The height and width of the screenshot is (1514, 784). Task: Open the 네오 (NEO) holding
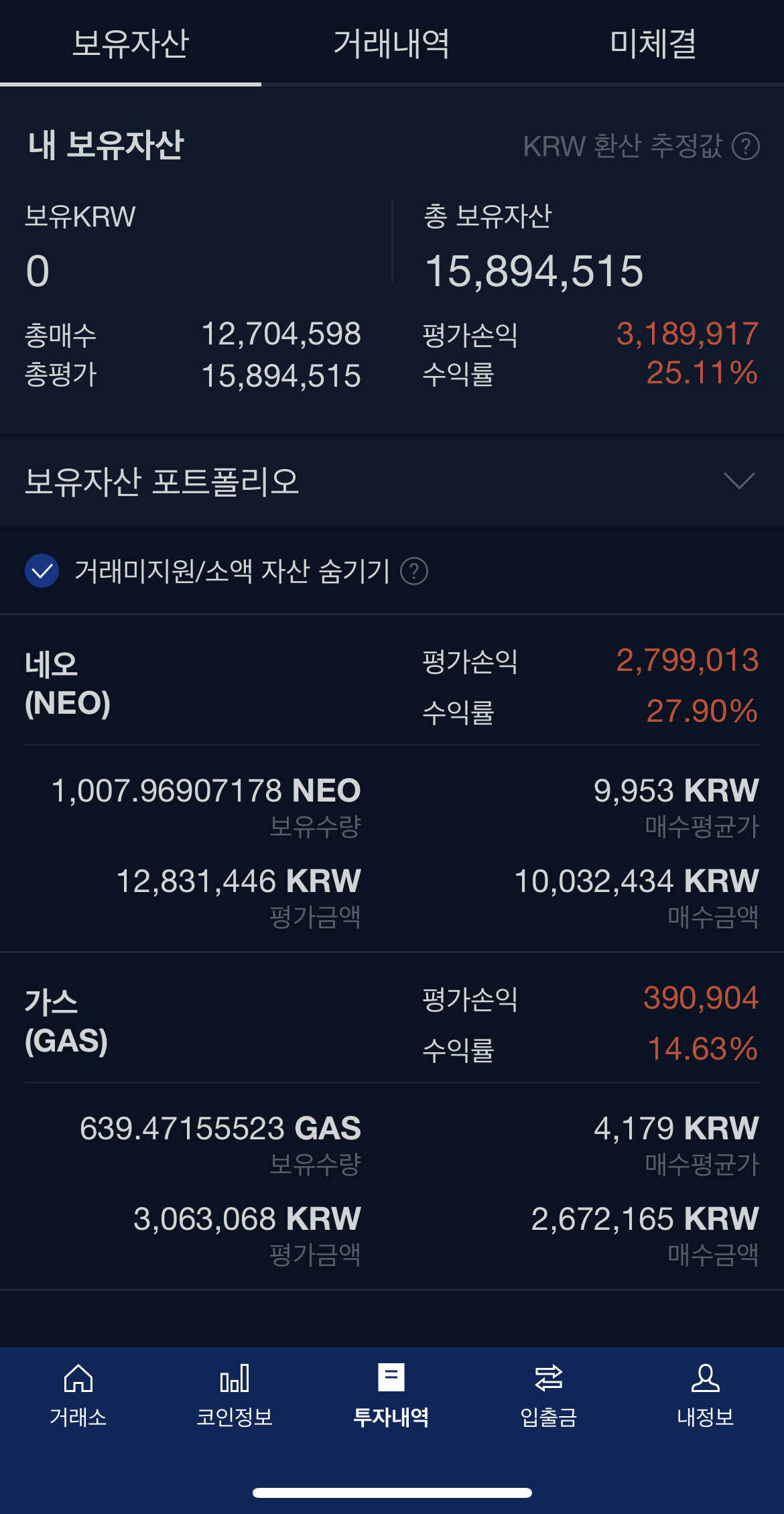(x=68, y=684)
